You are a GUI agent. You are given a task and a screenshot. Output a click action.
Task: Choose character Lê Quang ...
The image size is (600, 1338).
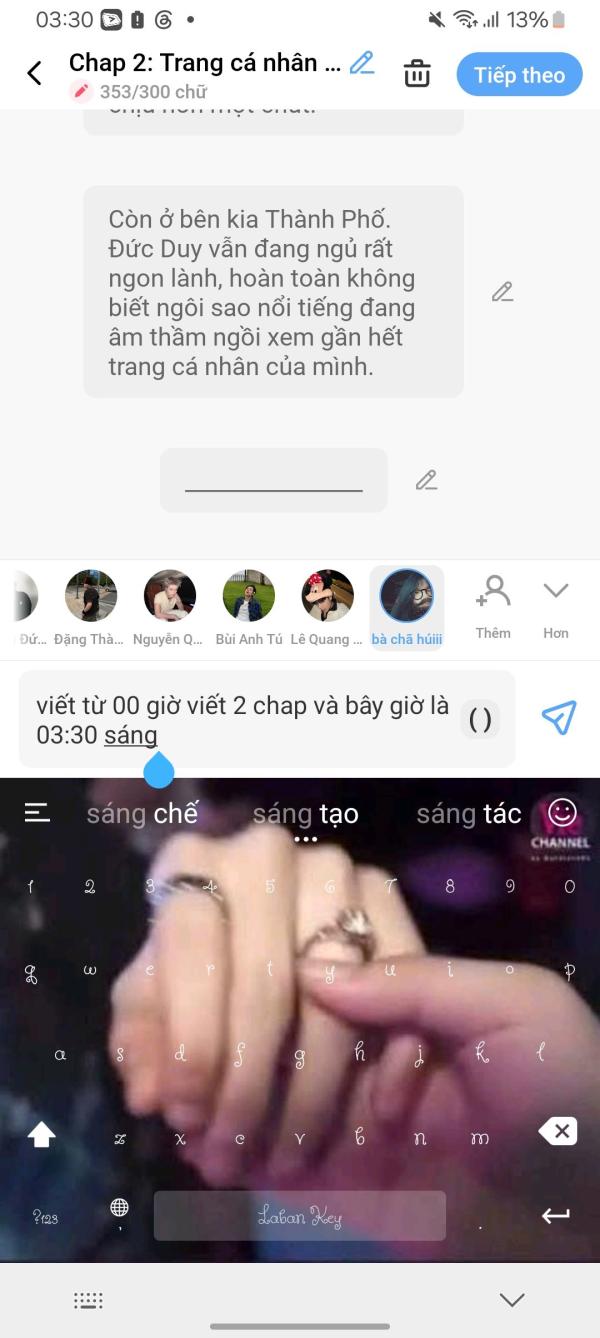pyautogui.click(x=327, y=608)
